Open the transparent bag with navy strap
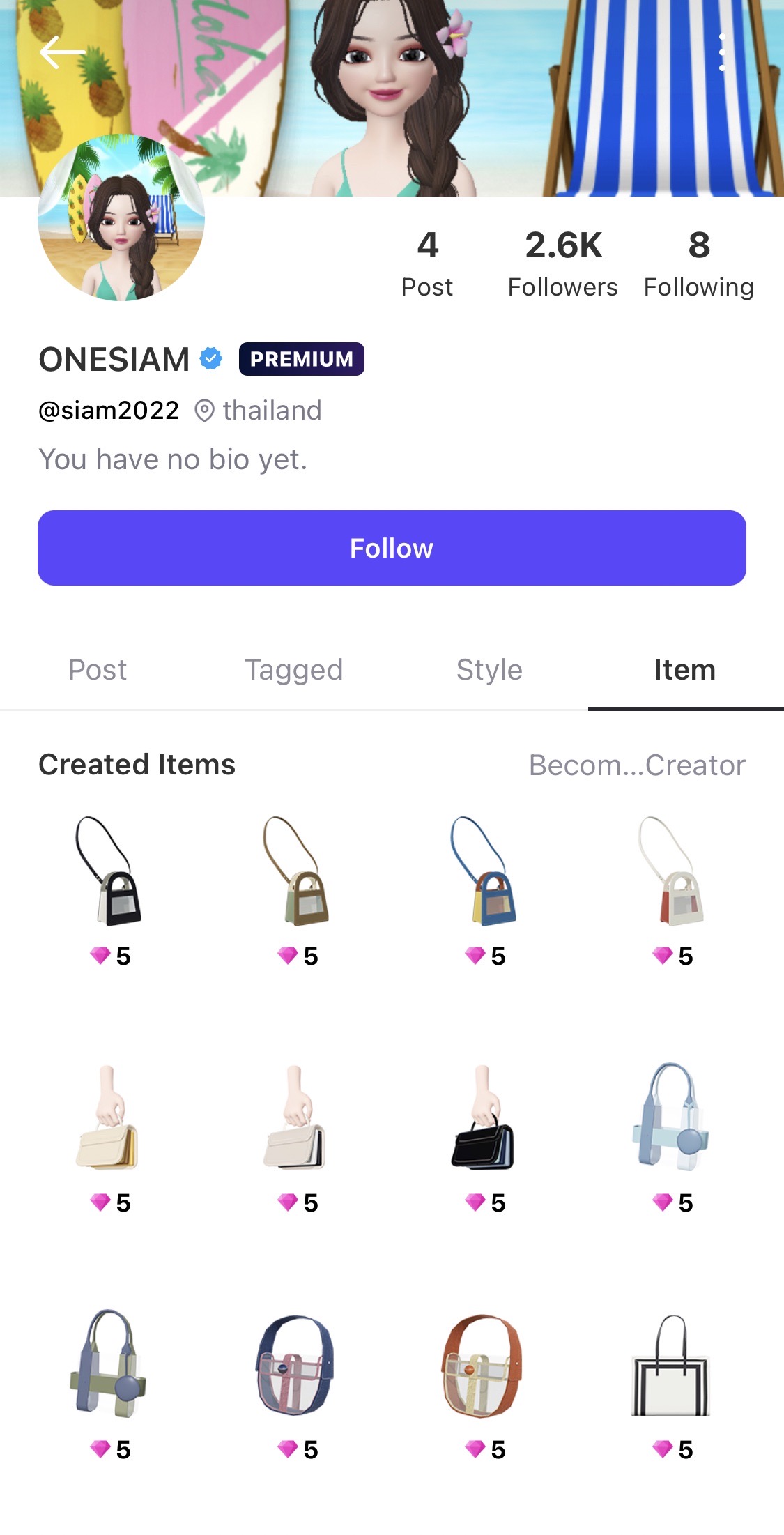 (296, 1366)
